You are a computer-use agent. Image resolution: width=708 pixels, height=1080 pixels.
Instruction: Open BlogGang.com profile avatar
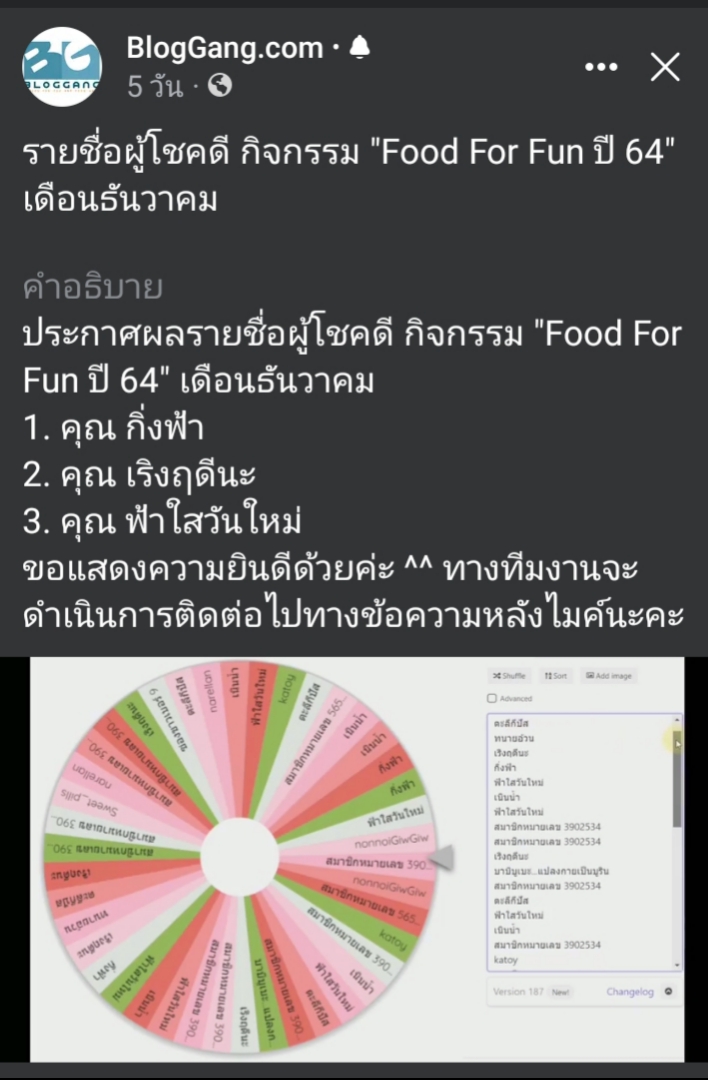tap(62, 67)
